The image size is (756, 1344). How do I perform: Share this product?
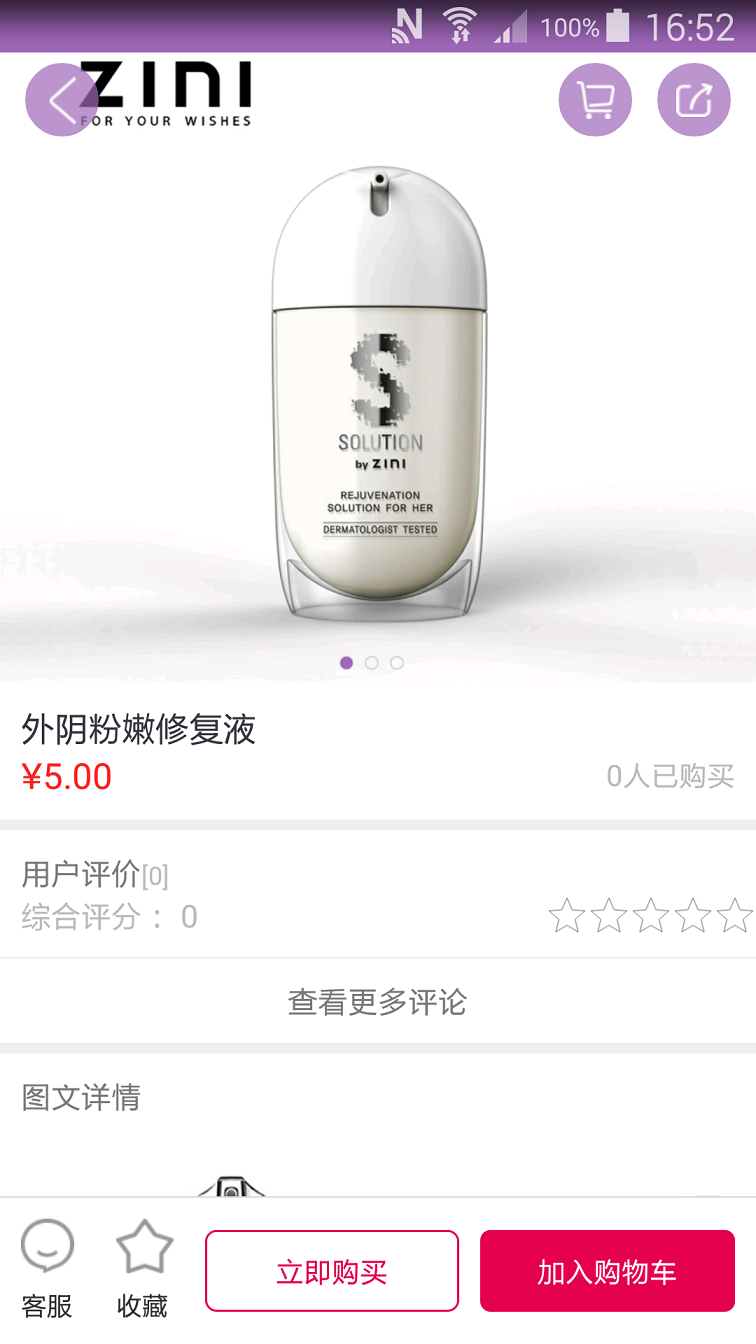click(693, 99)
